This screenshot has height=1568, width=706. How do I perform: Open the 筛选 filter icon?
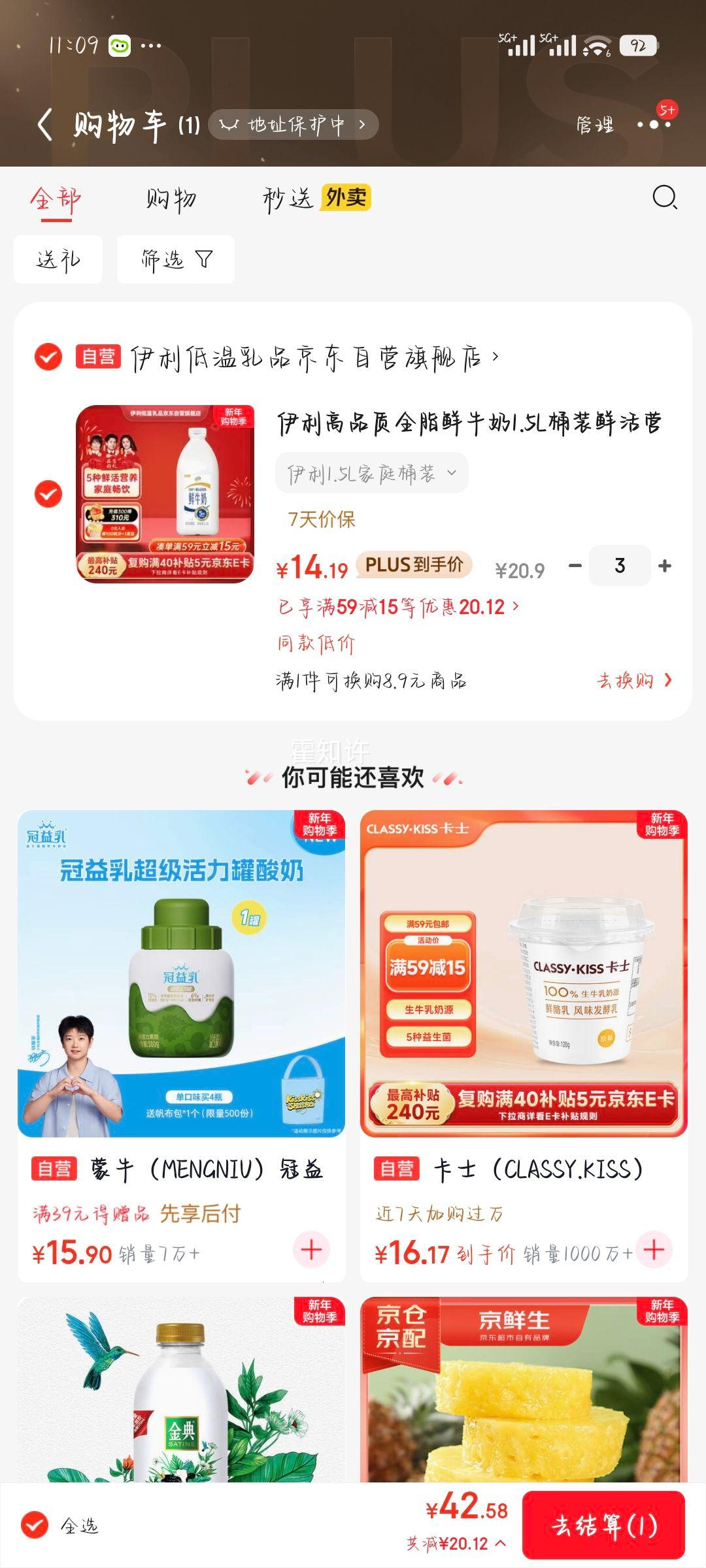[x=174, y=259]
